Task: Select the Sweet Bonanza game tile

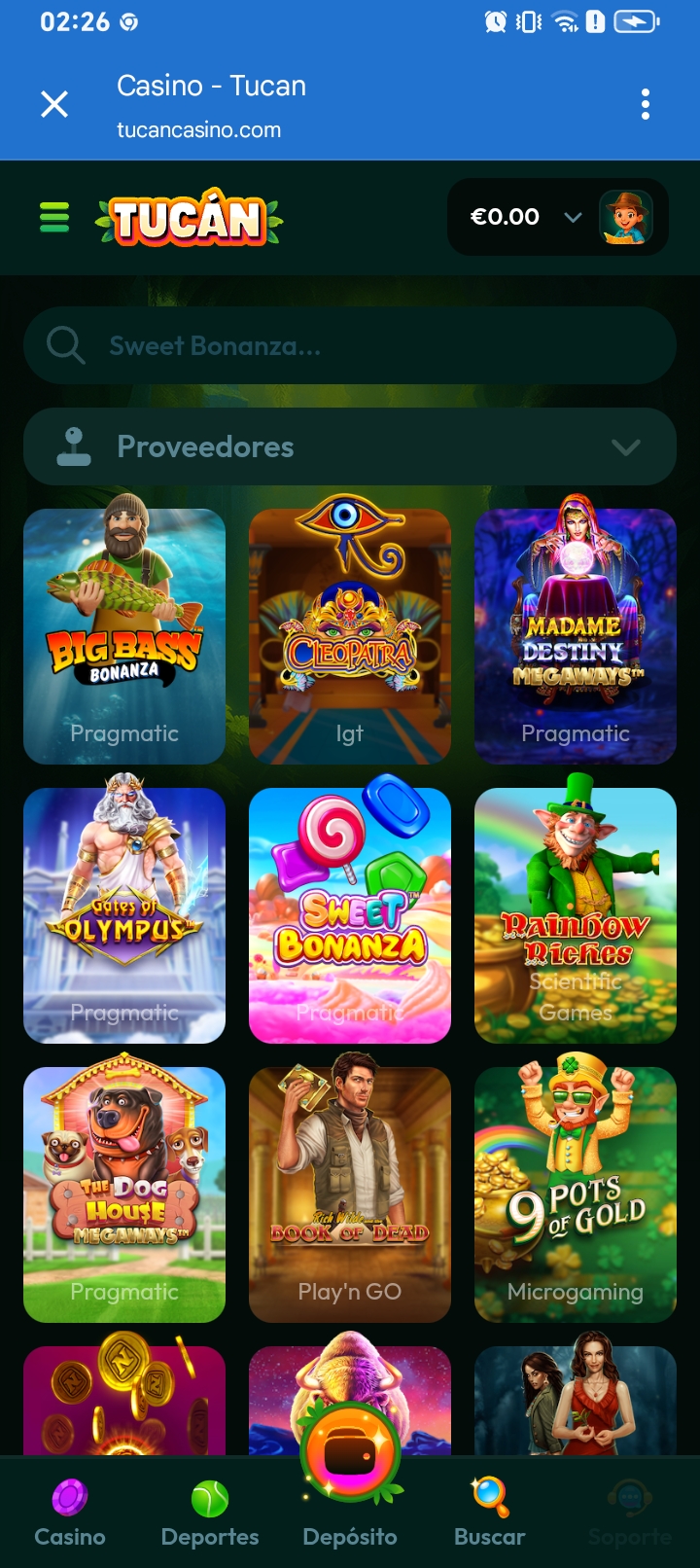Action: point(350,915)
